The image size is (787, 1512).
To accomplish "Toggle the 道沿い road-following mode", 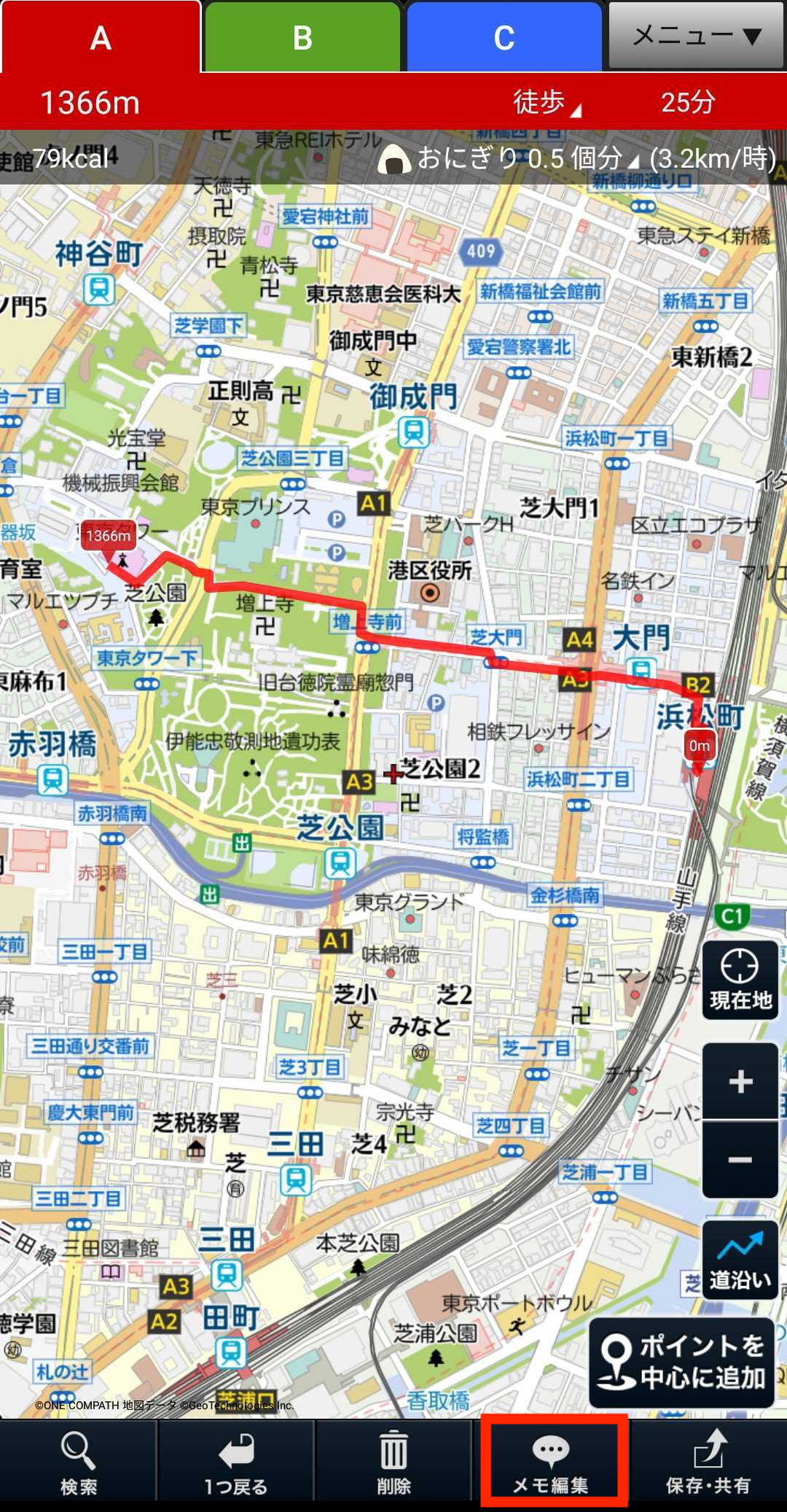I will click(x=740, y=1260).
